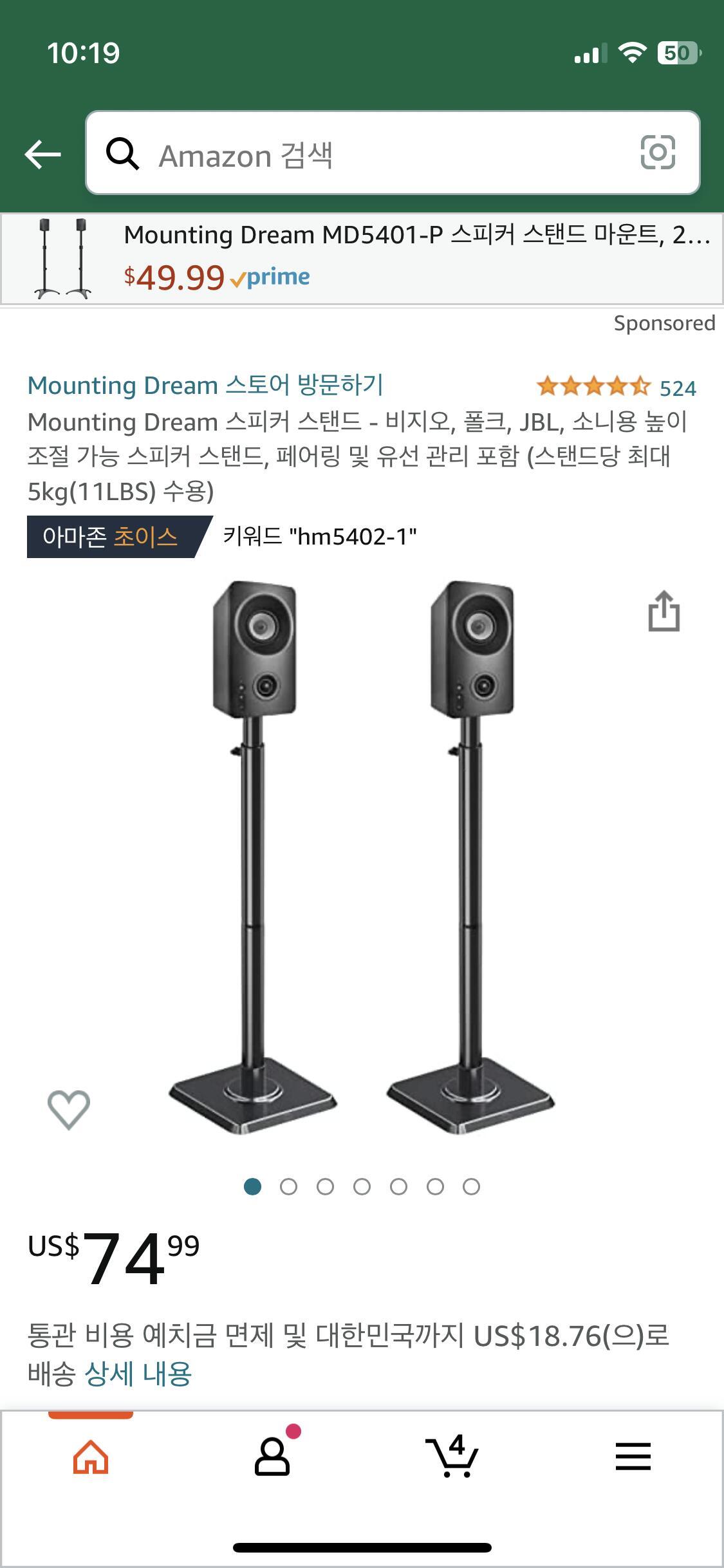
Task: Switch to the Home tab
Action: [91, 1457]
